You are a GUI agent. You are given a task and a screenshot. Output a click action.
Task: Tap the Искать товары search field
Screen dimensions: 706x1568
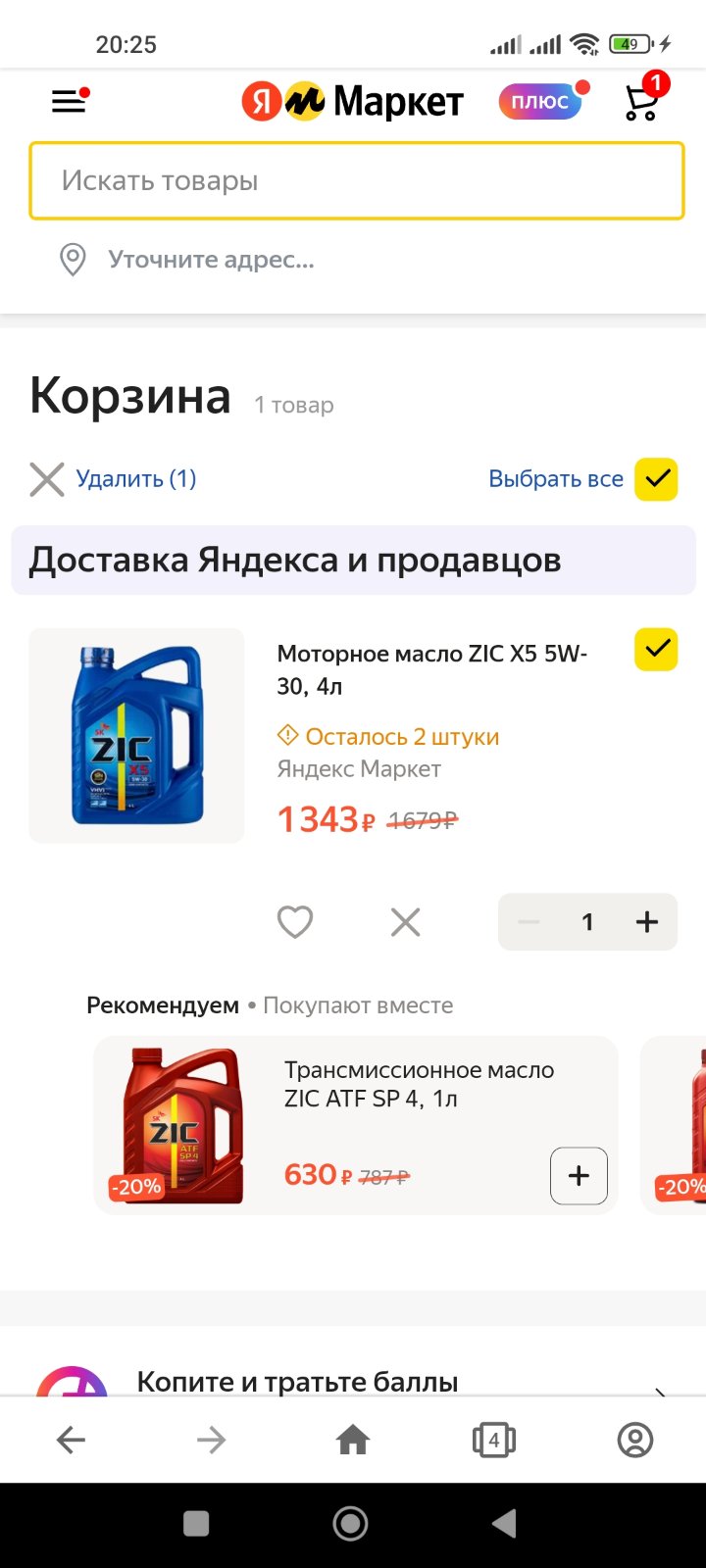tap(357, 181)
